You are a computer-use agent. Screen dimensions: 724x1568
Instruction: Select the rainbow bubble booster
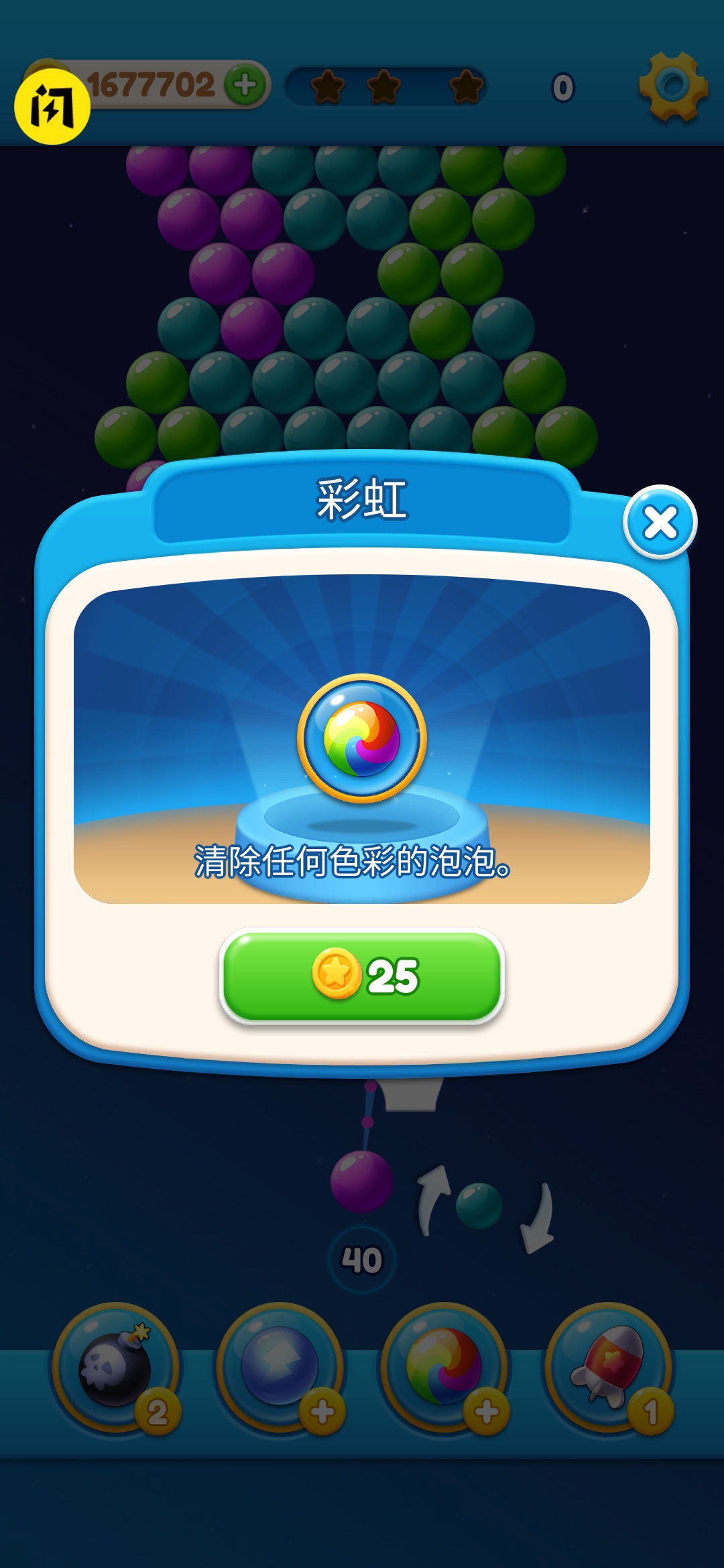pos(444,1367)
